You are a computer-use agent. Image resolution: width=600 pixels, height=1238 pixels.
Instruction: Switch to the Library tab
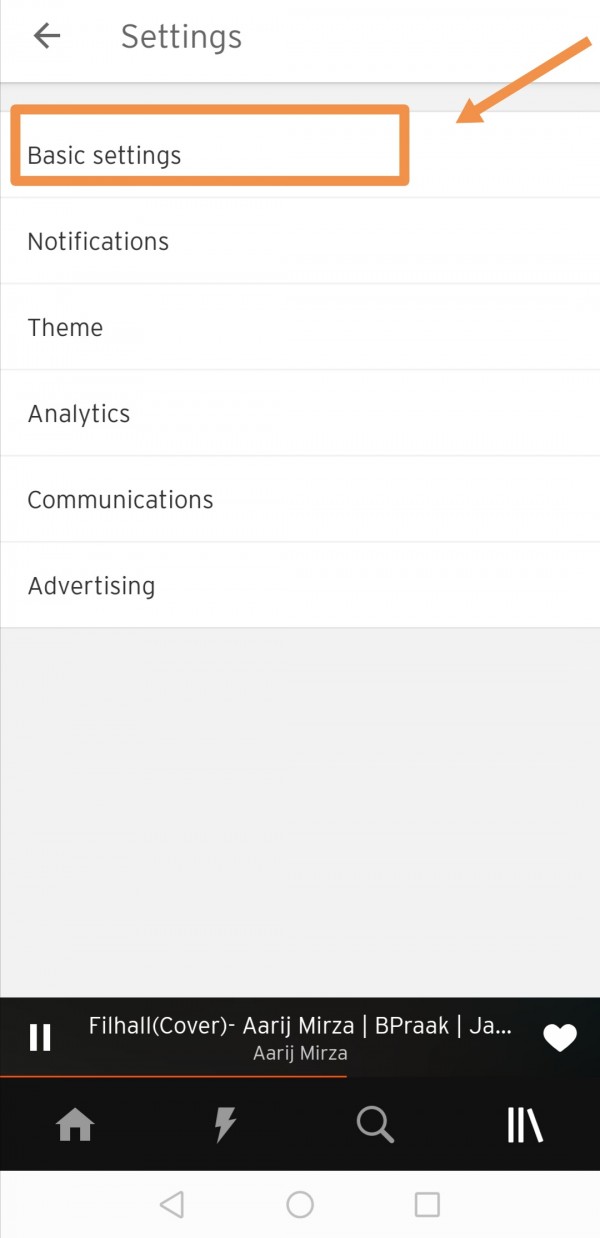point(524,1126)
